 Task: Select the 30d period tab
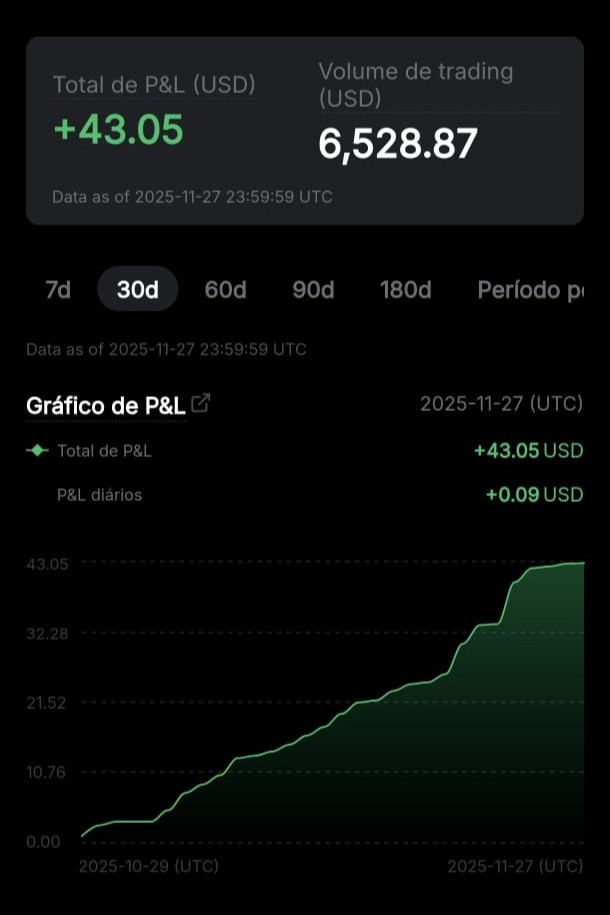pos(138,290)
